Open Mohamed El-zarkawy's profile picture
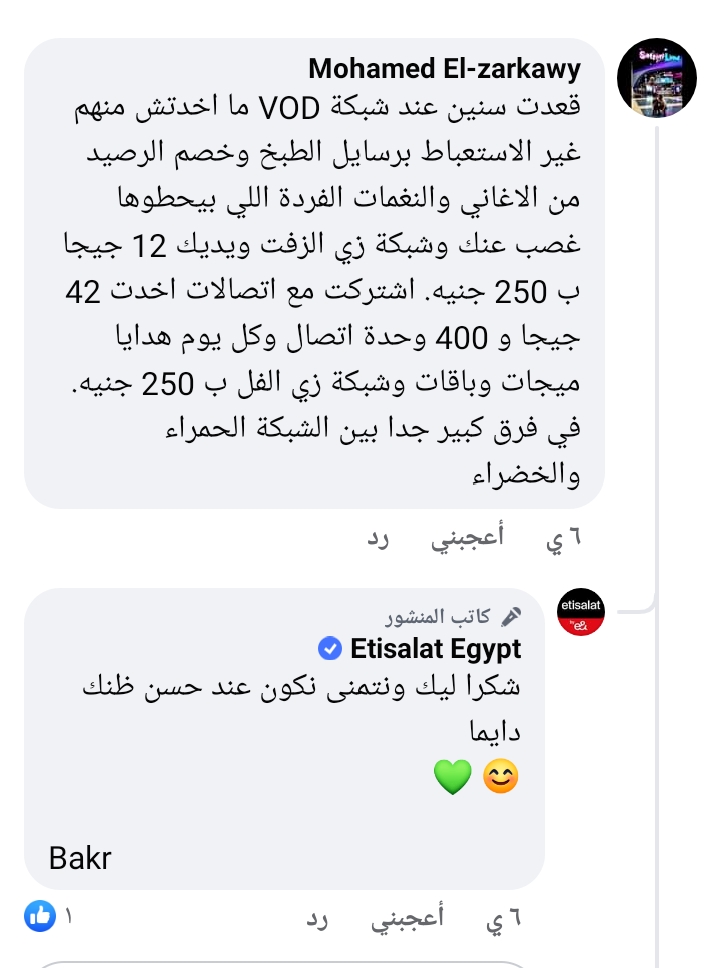The width and height of the screenshot is (720, 968). [x=656, y=80]
